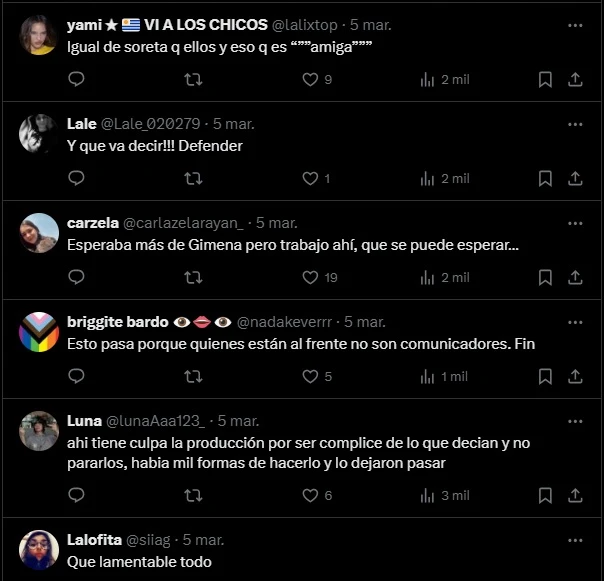The height and width of the screenshot is (581, 604).
Task: Open carzela's profile picture
Action: coord(39,232)
